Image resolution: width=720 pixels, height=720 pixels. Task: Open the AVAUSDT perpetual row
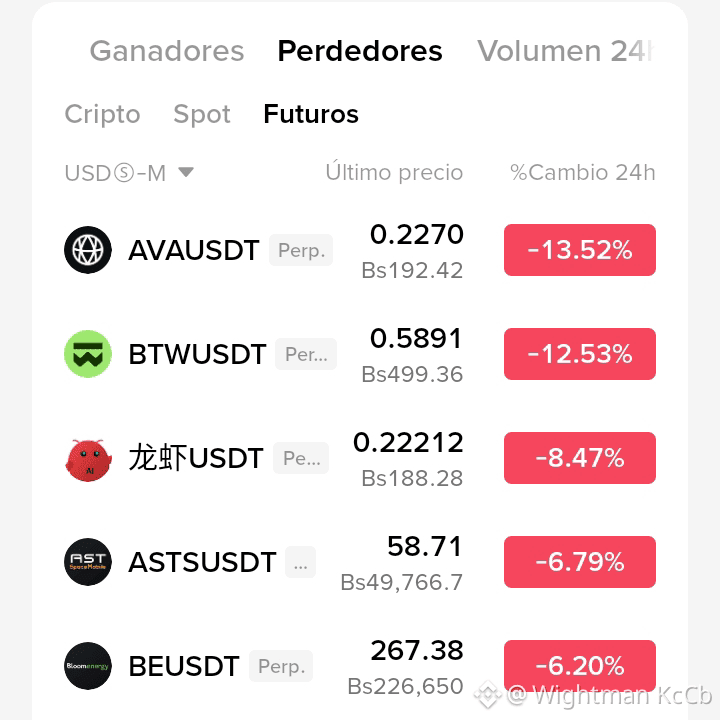click(360, 250)
